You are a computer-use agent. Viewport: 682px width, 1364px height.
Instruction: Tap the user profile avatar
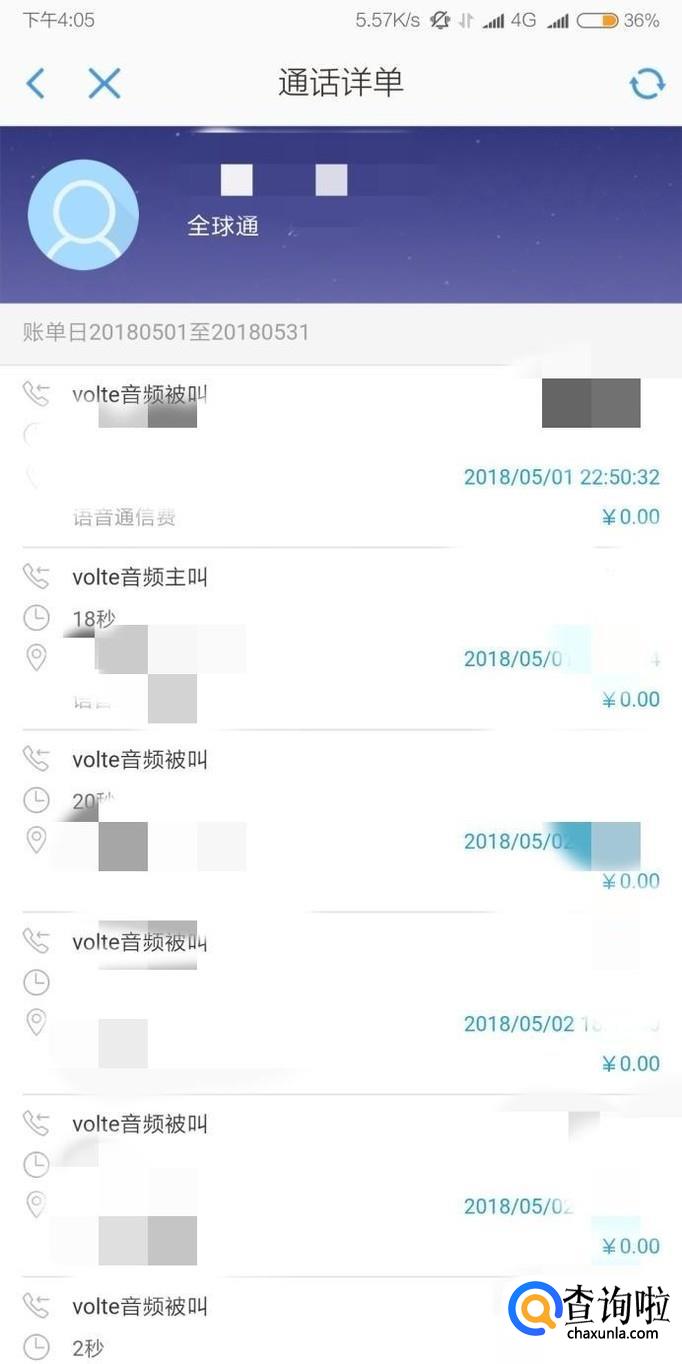83,215
